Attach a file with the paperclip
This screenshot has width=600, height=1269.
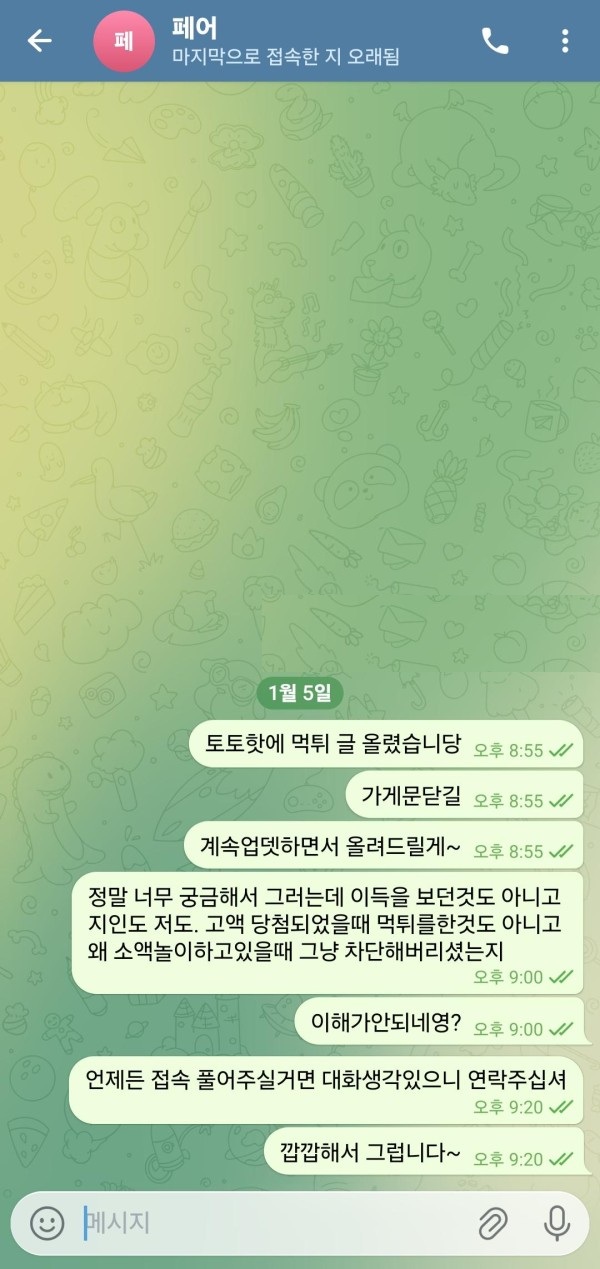point(491,1222)
